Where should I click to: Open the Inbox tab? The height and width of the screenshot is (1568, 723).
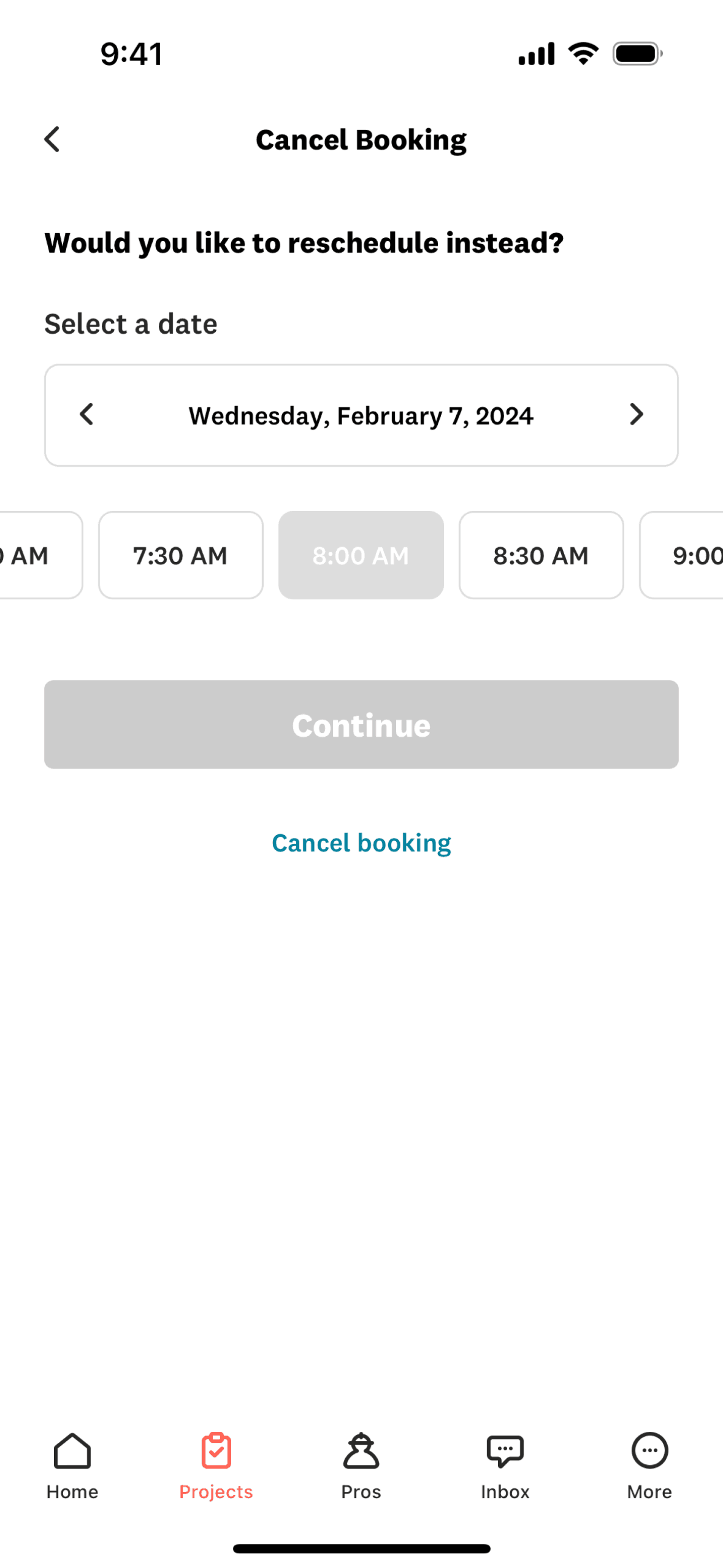pyautogui.click(x=505, y=1465)
